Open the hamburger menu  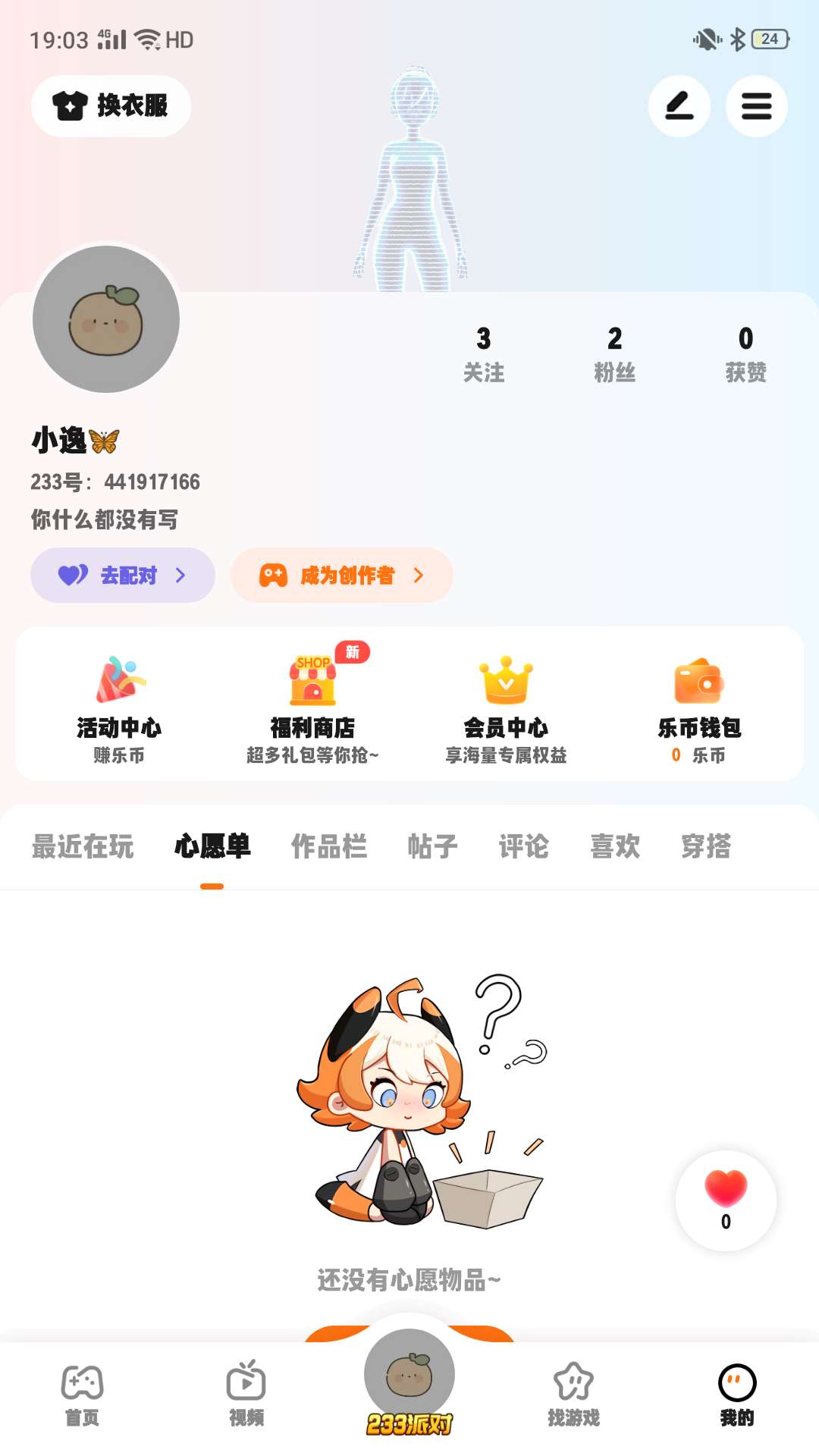pyautogui.click(x=756, y=106)
